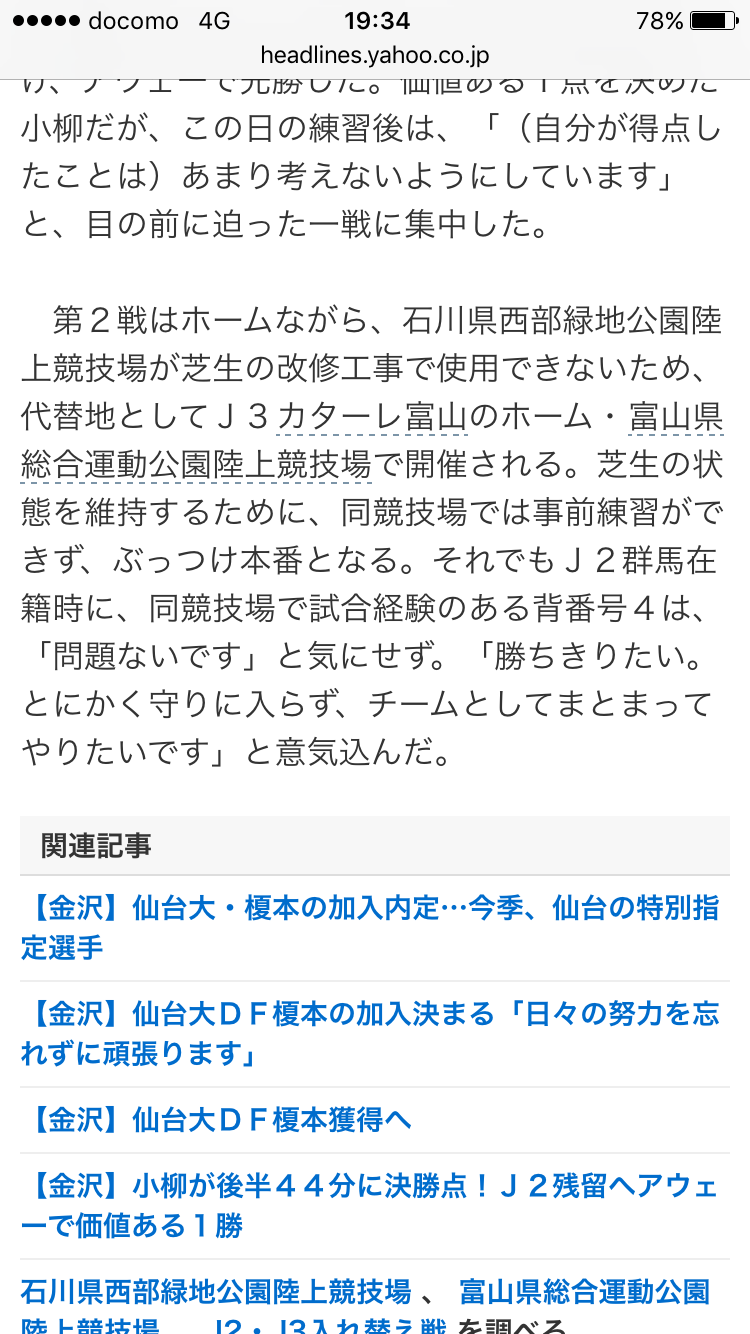The image size is (750, 1334).
Task: Open related article 仙台大・榎本の加入内定
Action: (370, 928)
